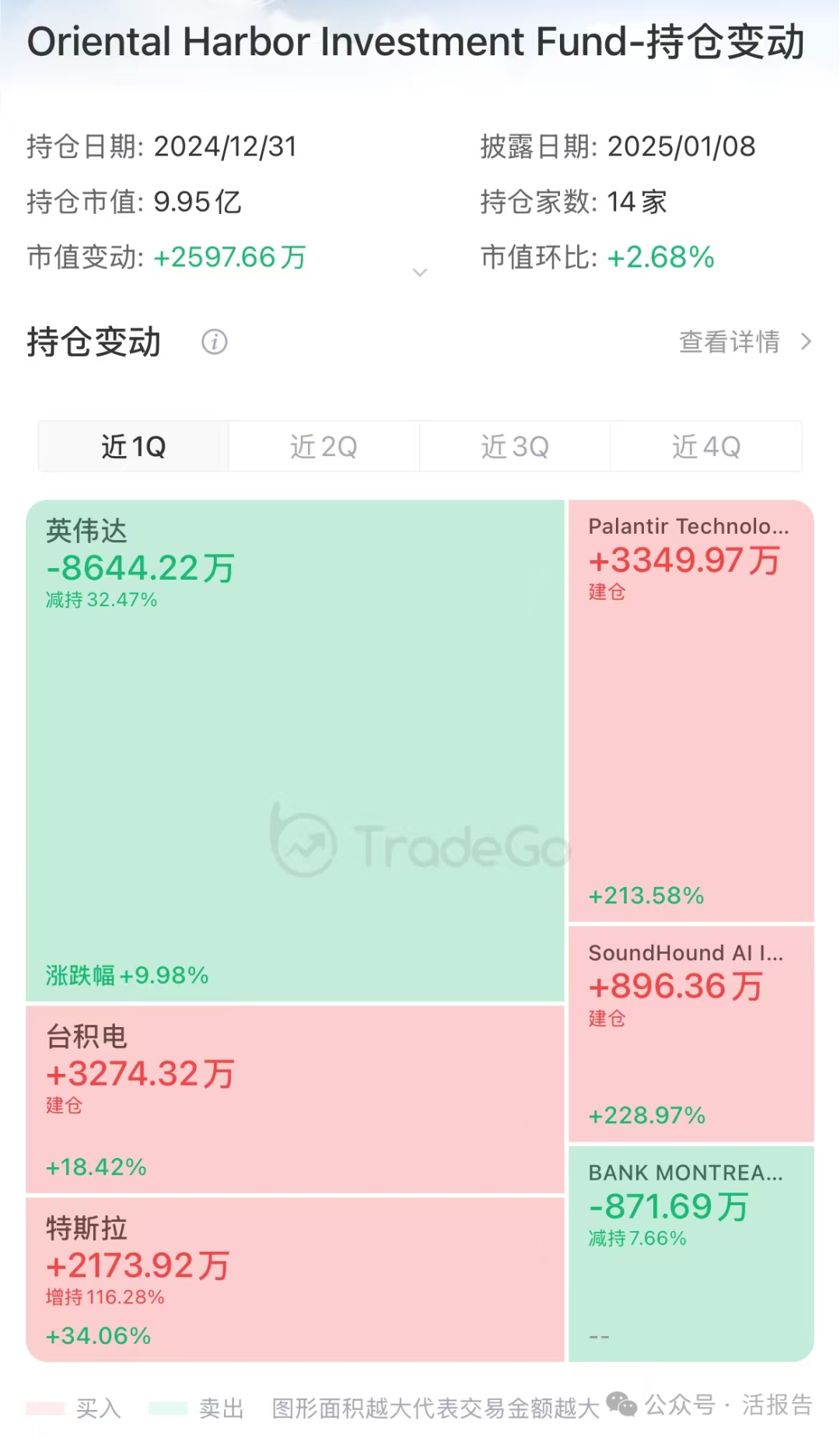Image resolution: width=840 pixels, height=1438 pixels.
Task: Open 查看详情 for position change details
Action: pyautogui.click(x=745, y=342)
